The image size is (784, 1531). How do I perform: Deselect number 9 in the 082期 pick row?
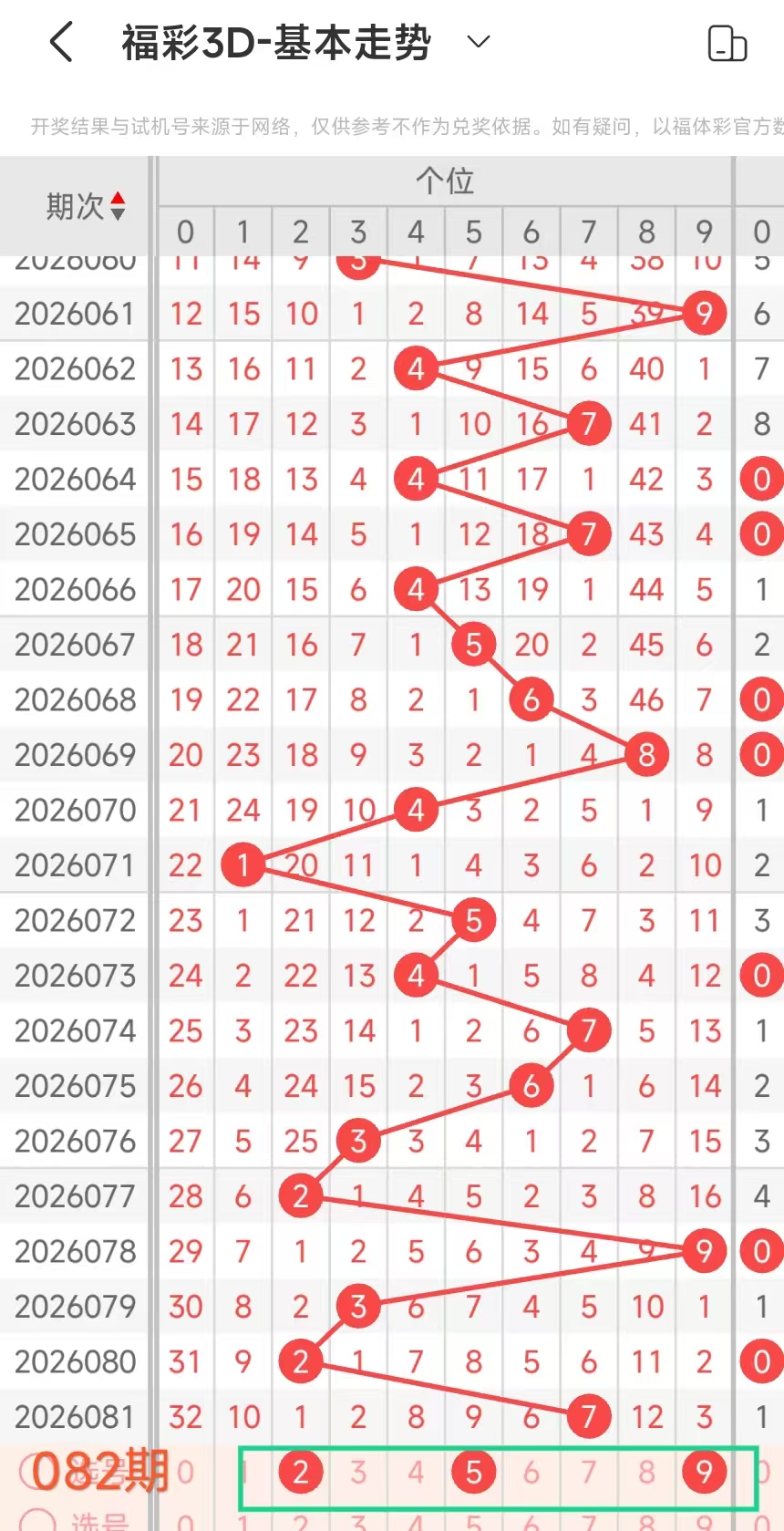[x=704, y=1471]
